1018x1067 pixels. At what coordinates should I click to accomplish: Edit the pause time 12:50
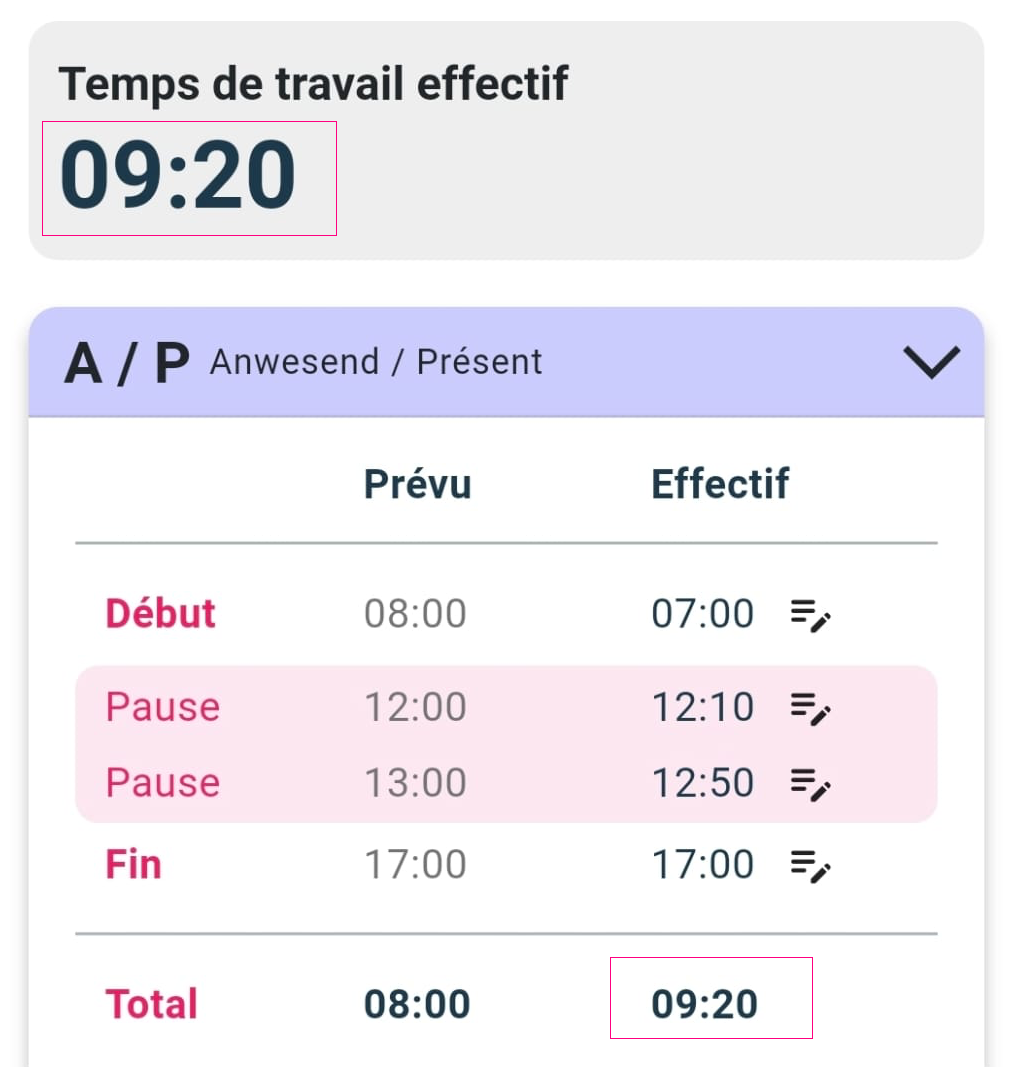811,783
